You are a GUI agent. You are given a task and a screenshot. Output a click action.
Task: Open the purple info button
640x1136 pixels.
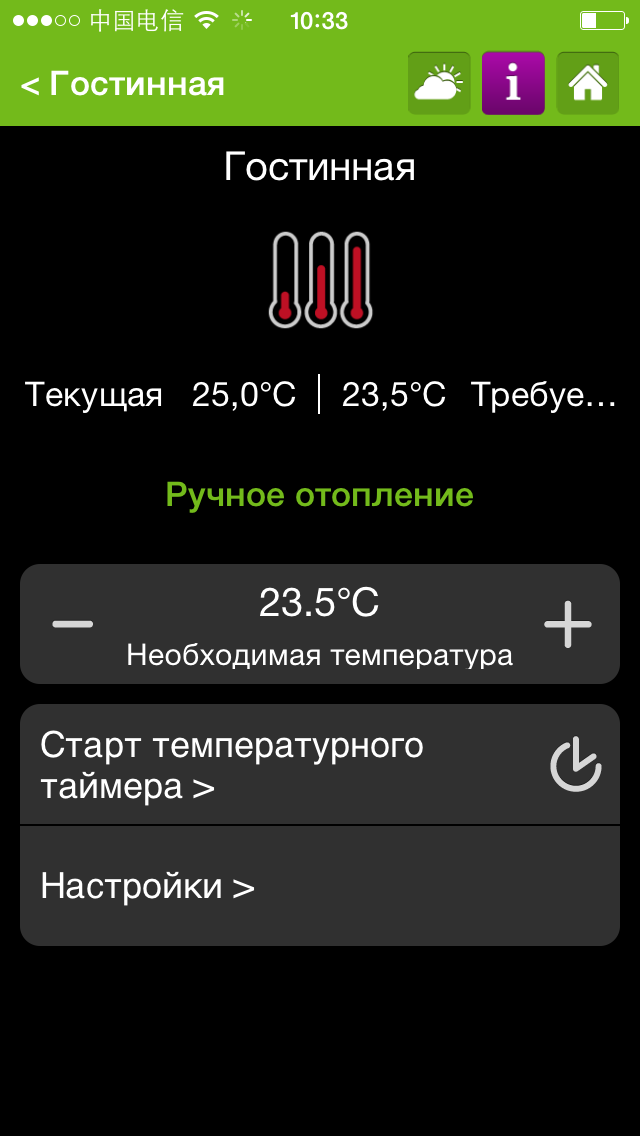[513, 84]
